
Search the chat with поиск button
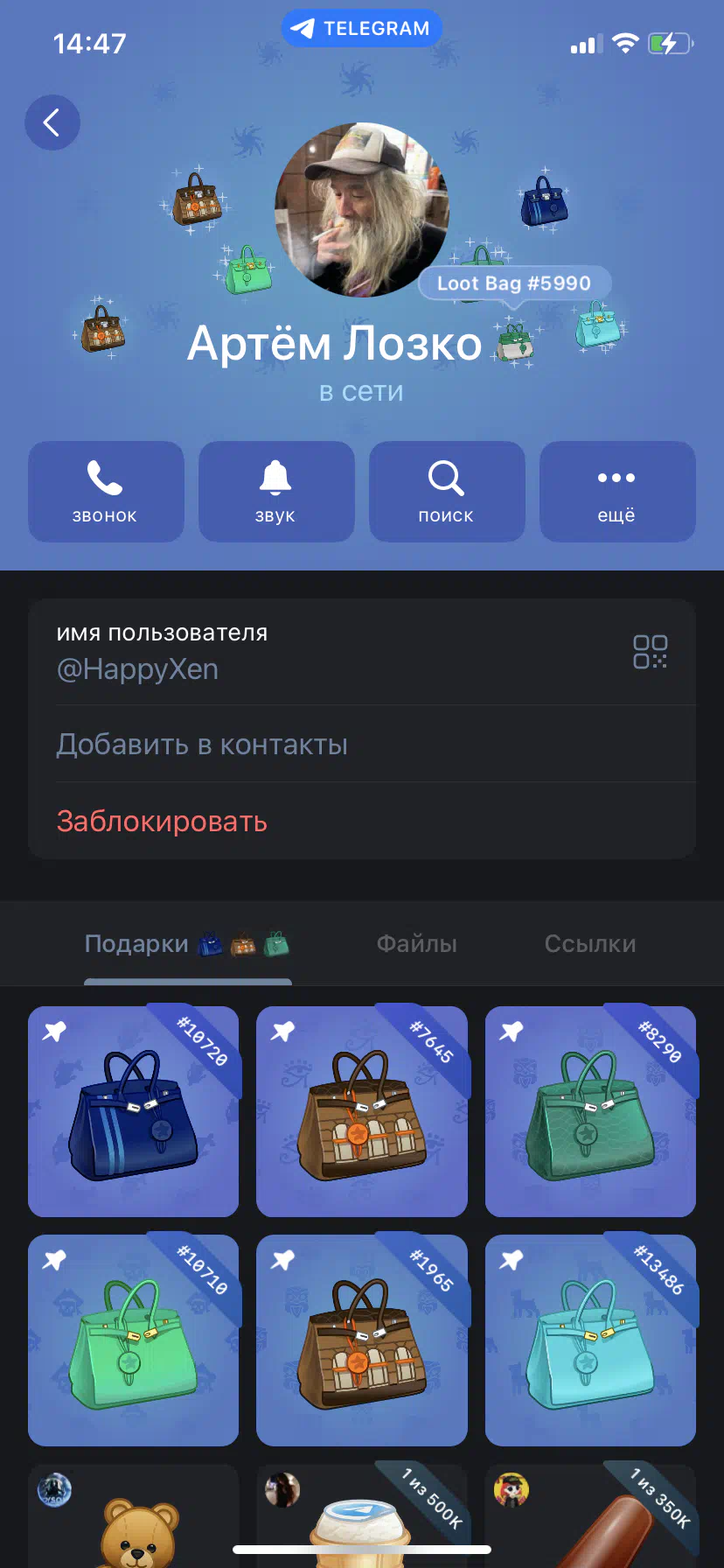(447, 492)
